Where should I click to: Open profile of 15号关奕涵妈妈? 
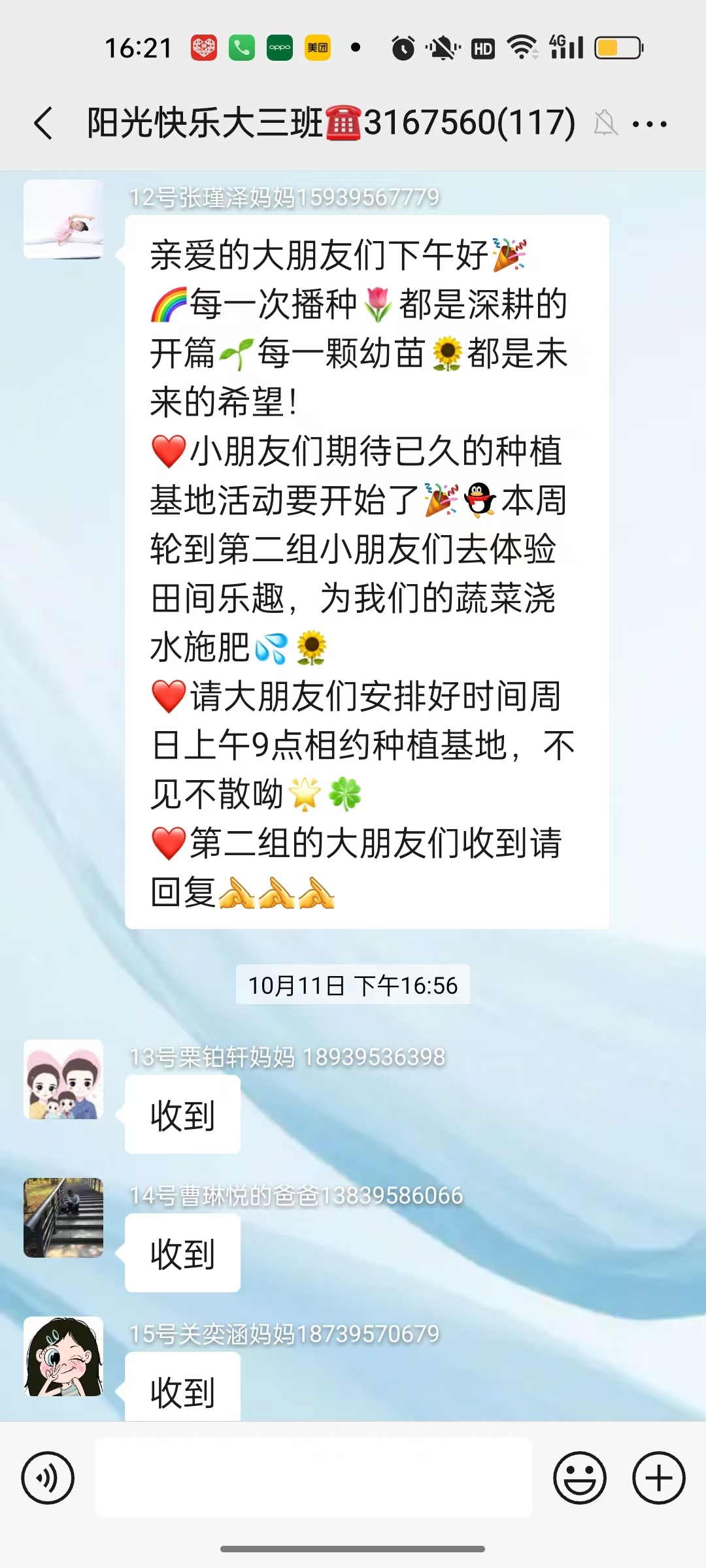coord(63,1356)
